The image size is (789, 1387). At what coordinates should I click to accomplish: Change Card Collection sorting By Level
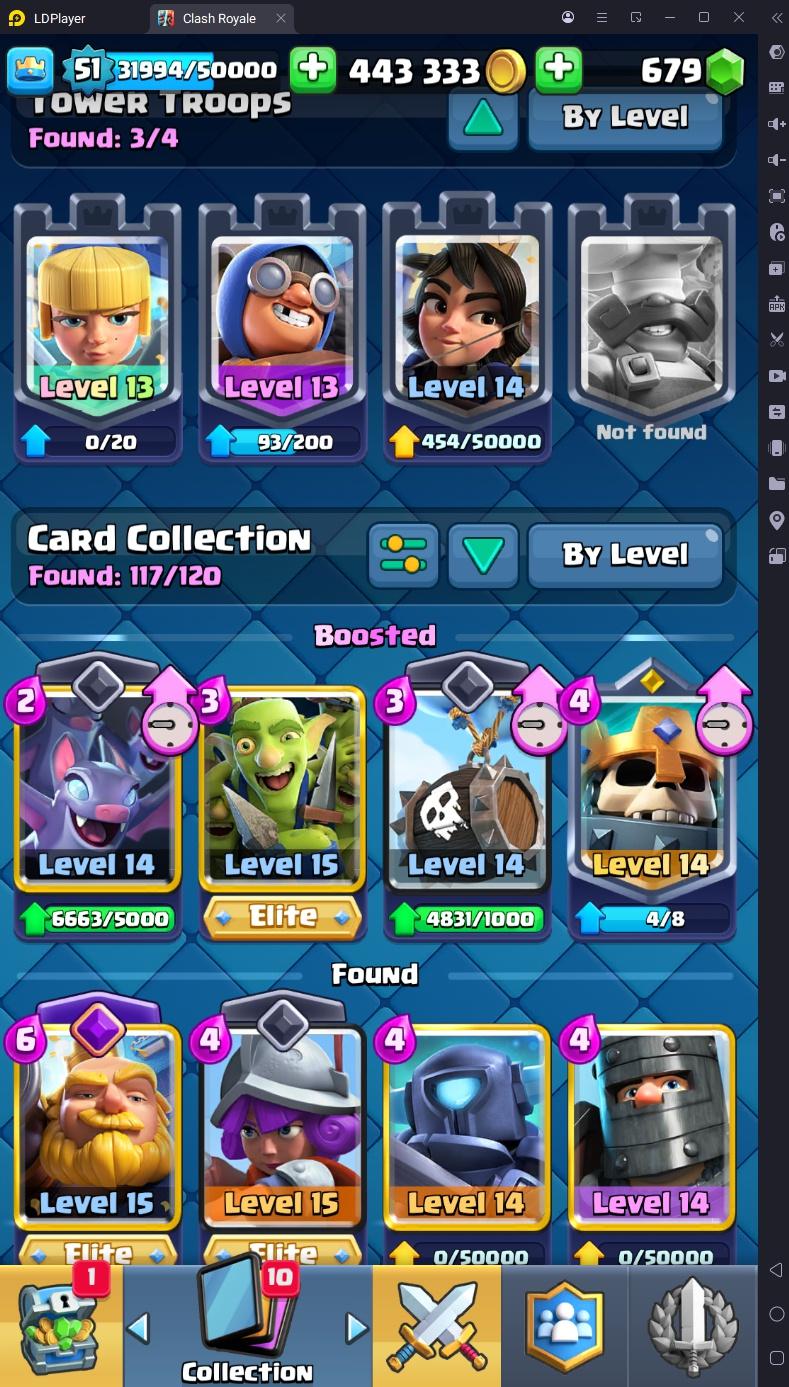[625, 555]
